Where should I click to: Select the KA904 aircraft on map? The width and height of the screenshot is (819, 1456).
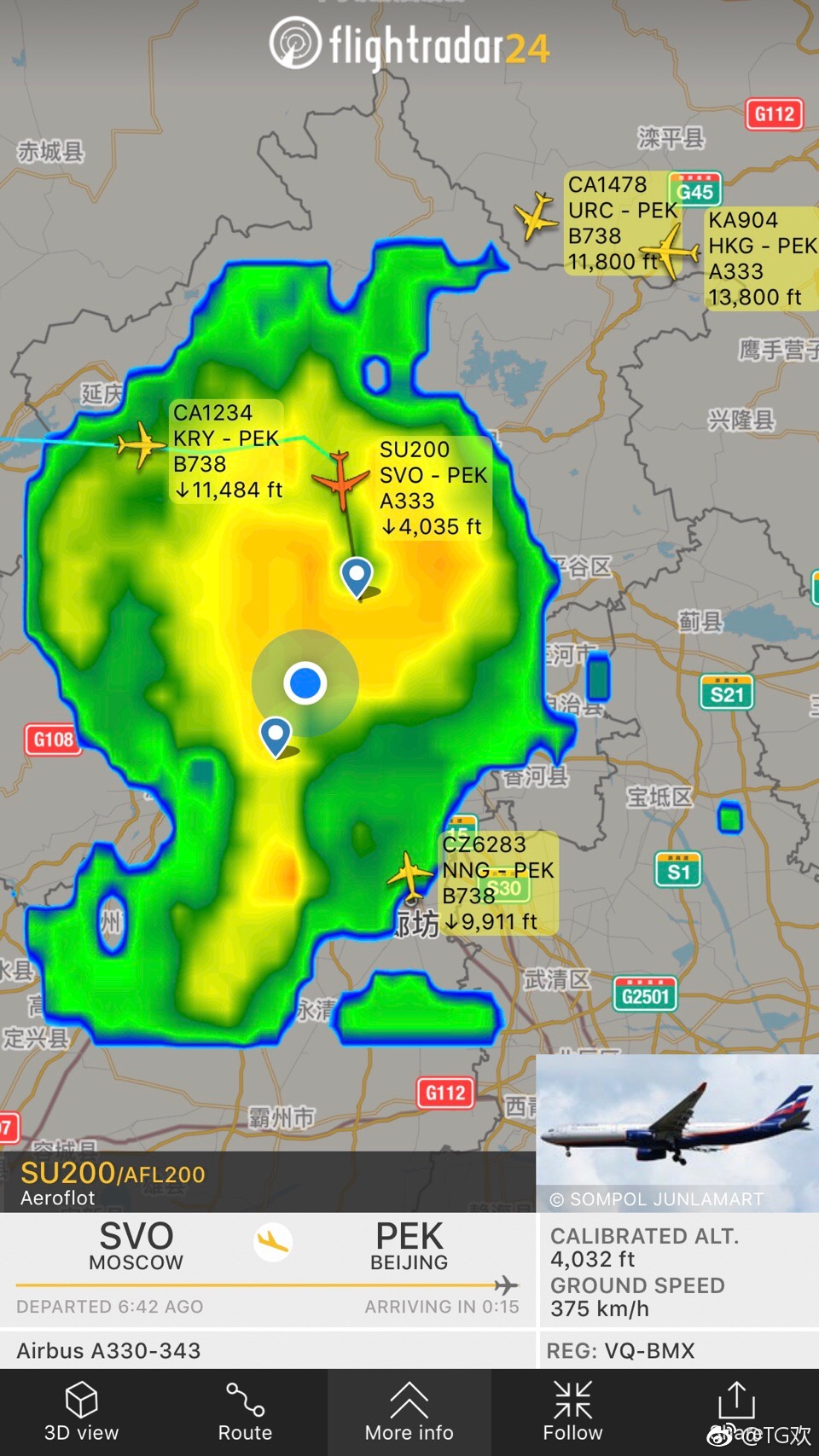coord(671,252)
